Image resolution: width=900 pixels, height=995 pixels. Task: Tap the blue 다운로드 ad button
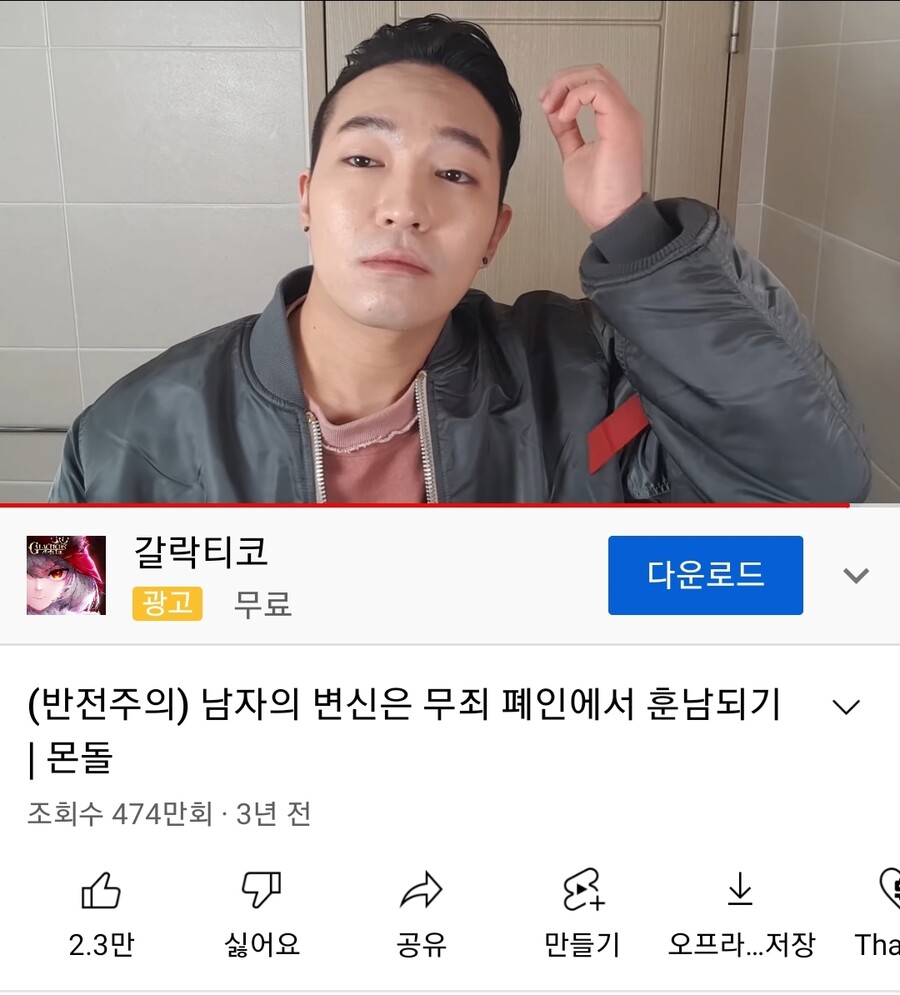pyautogui.click(x=705, y=575)
